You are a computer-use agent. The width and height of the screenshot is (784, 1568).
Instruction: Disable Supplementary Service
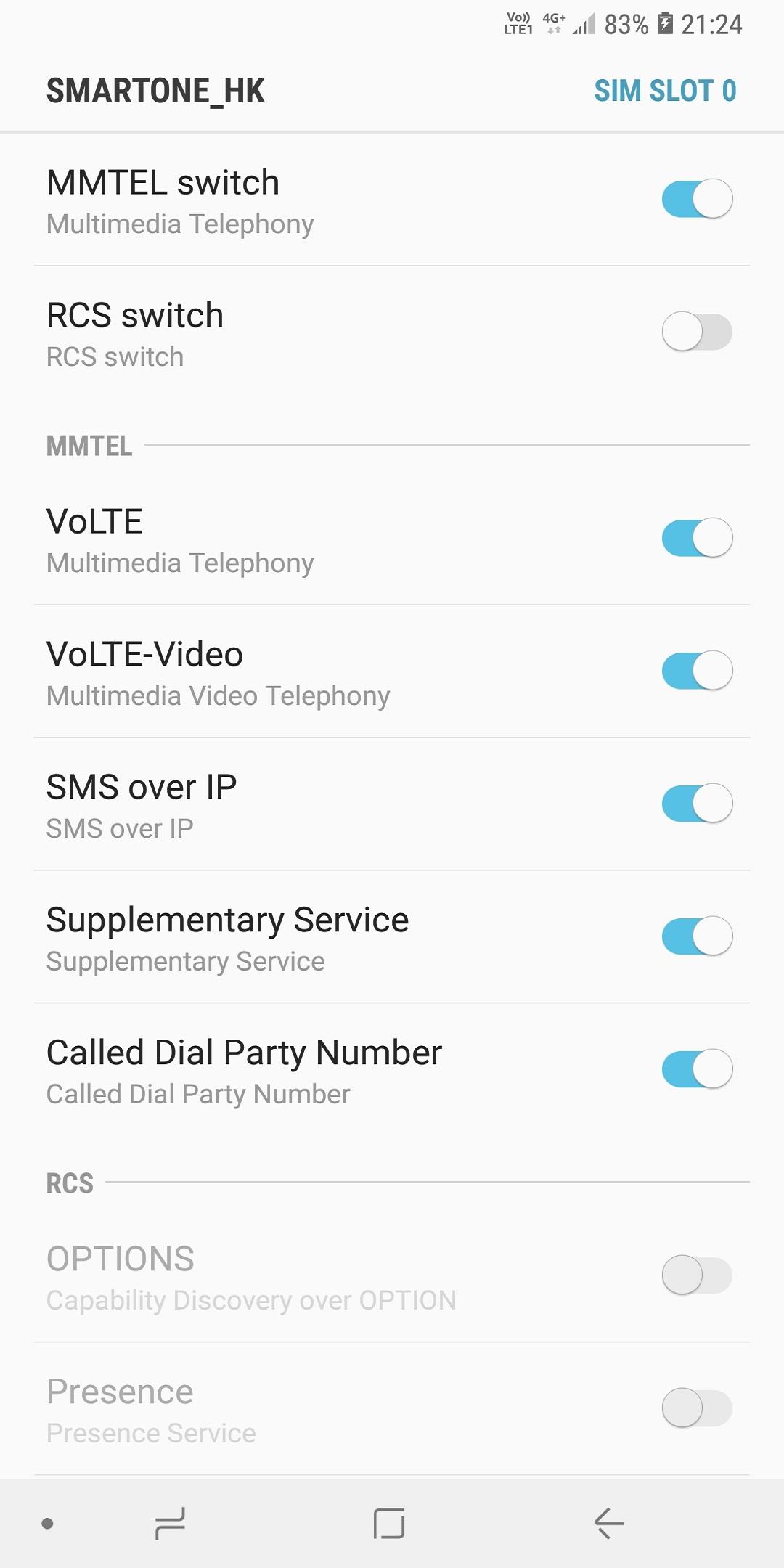[x=697, y=936]
